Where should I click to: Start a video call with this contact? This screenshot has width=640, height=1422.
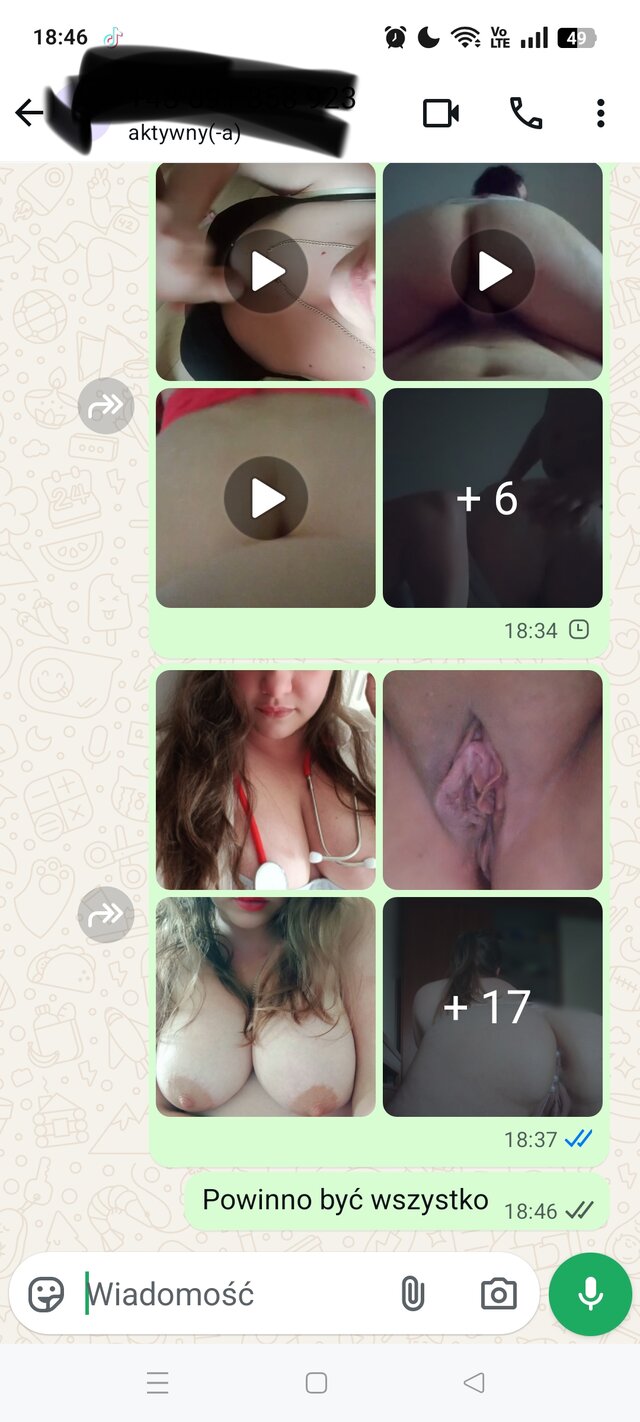(x=440, y=113)
